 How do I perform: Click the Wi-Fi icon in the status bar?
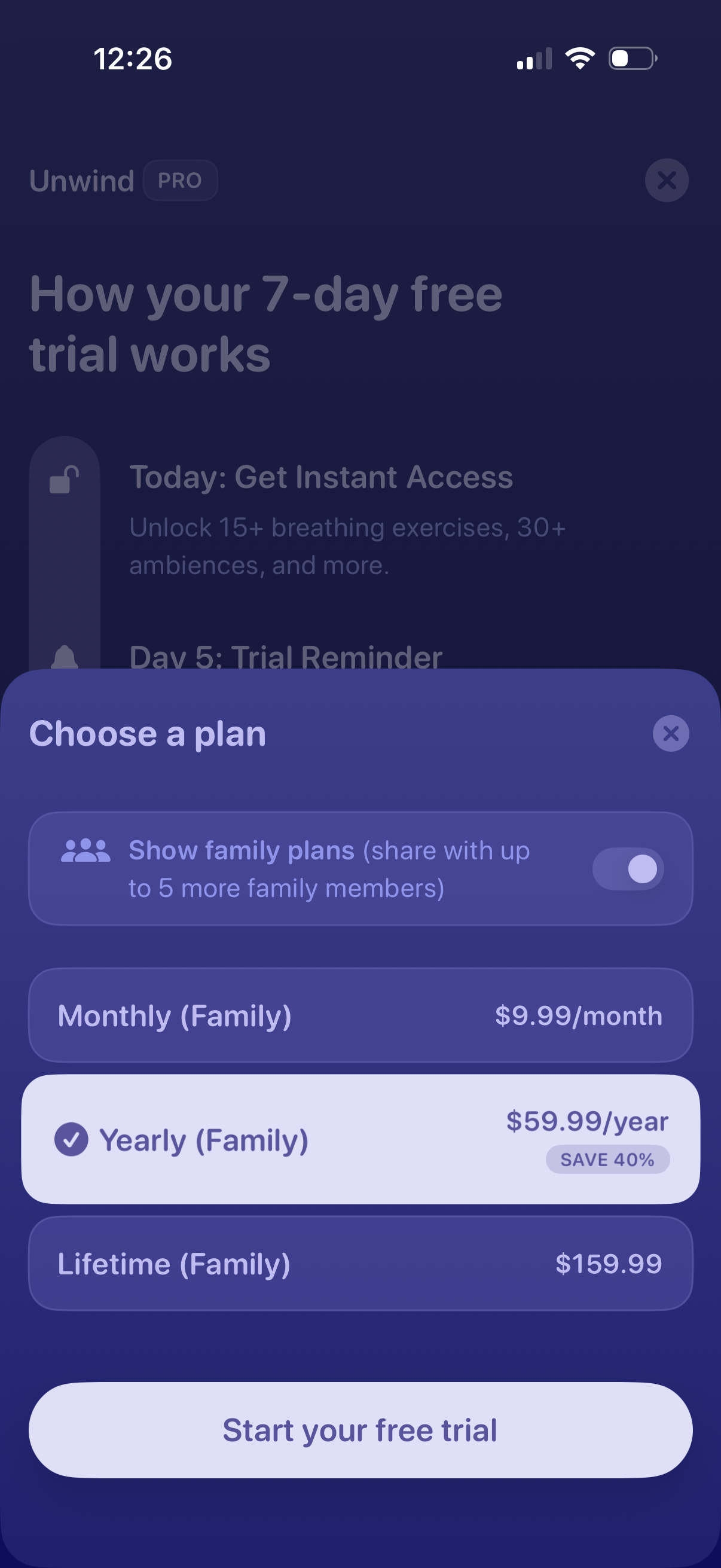(x=578, y=57)
